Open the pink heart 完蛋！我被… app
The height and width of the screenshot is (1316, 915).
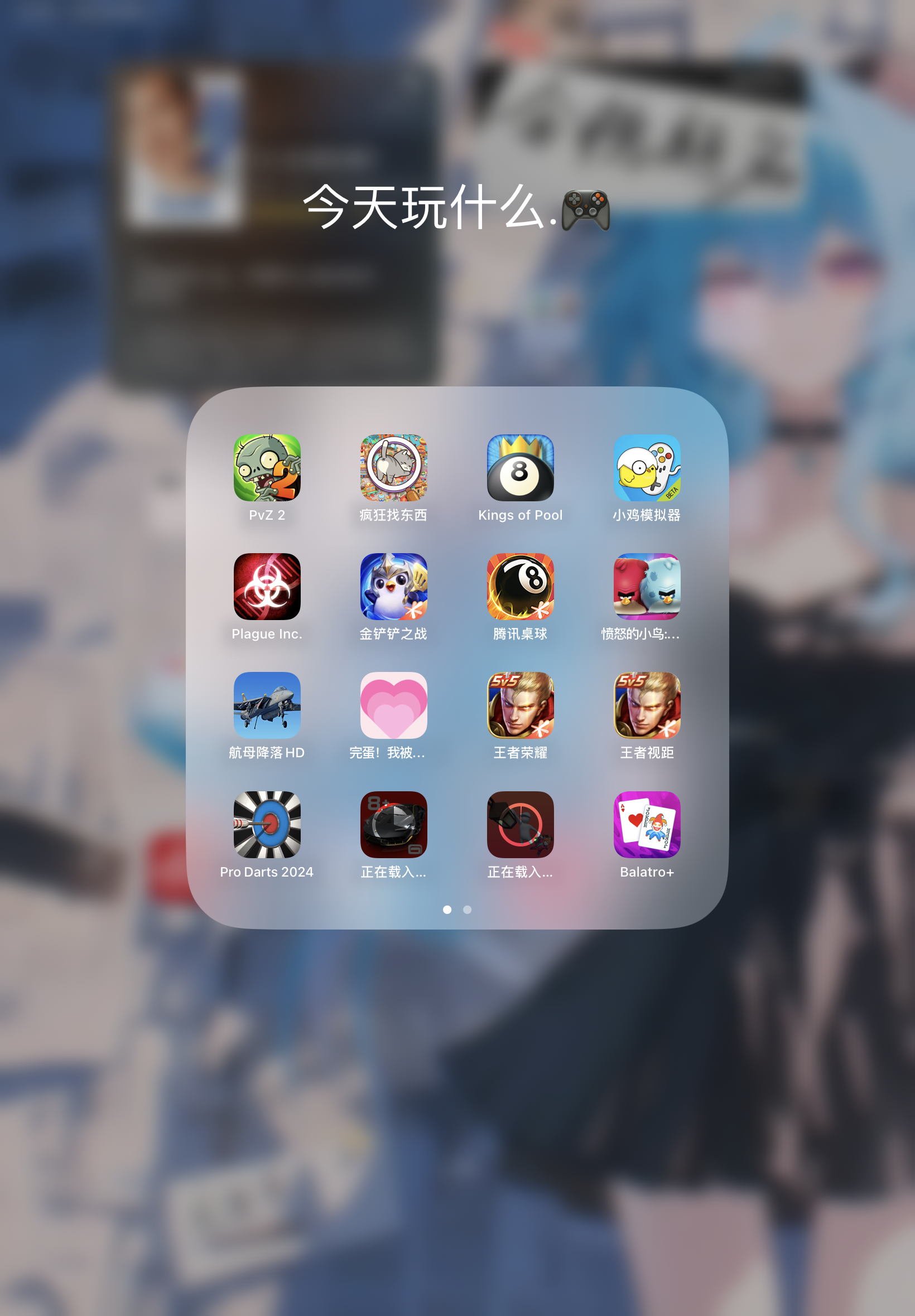pyautogui.click(x=393, y=705)
